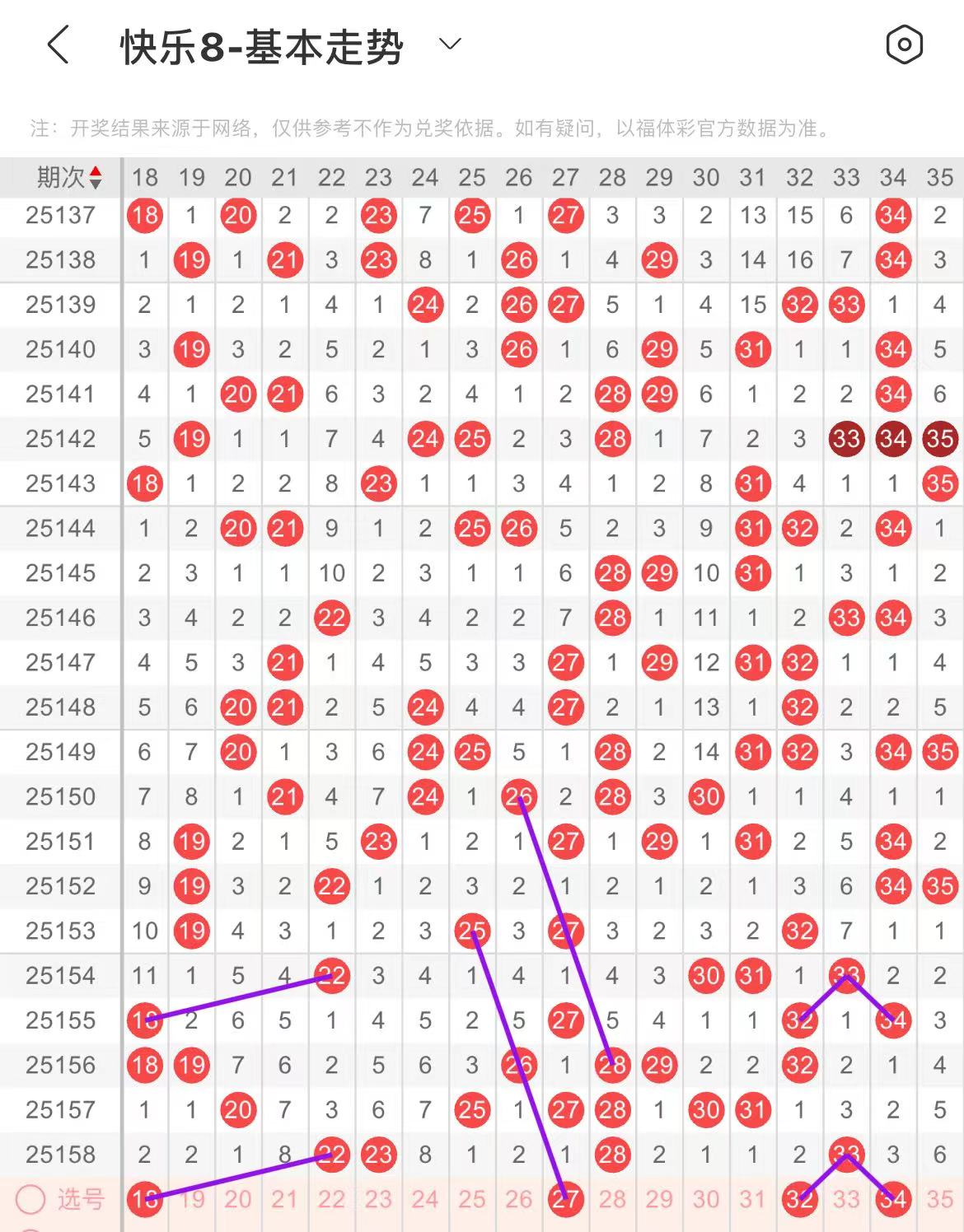Select number 19 in the 选号 row
This screenshot has width=964, height=1232.
coord(191,1199)
